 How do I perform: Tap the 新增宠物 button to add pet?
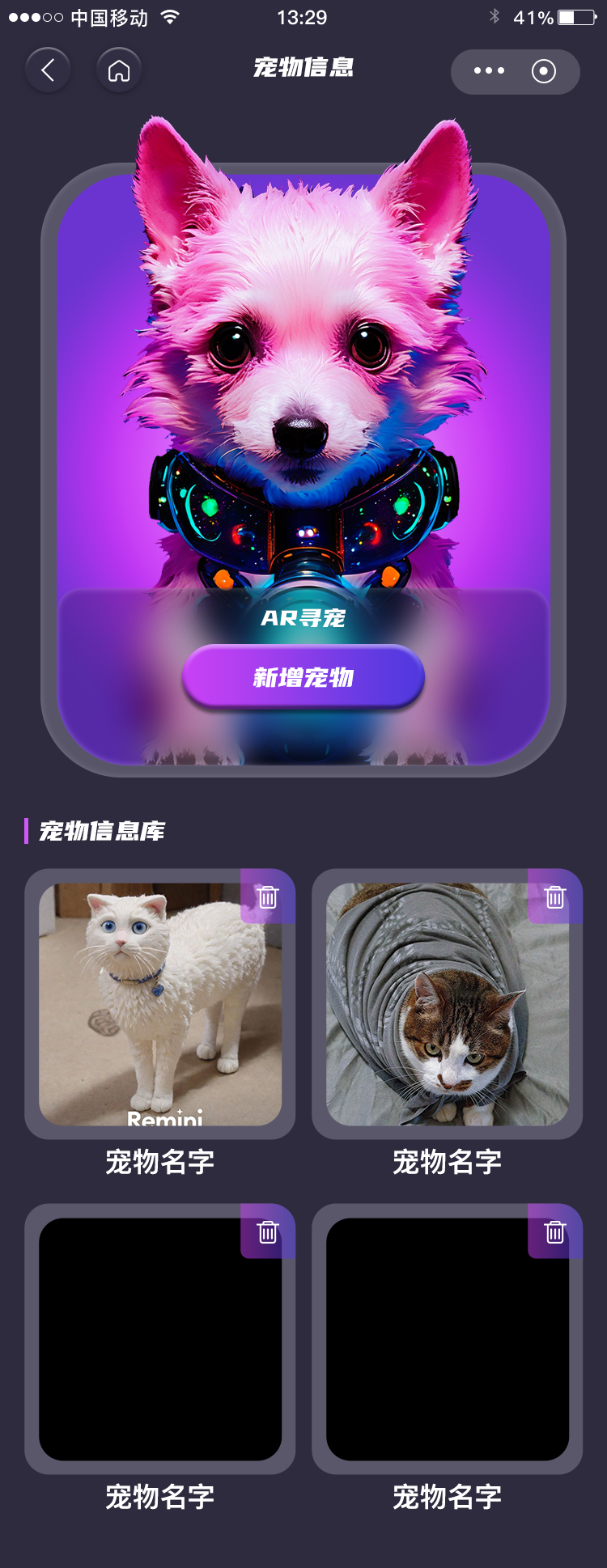303,677
